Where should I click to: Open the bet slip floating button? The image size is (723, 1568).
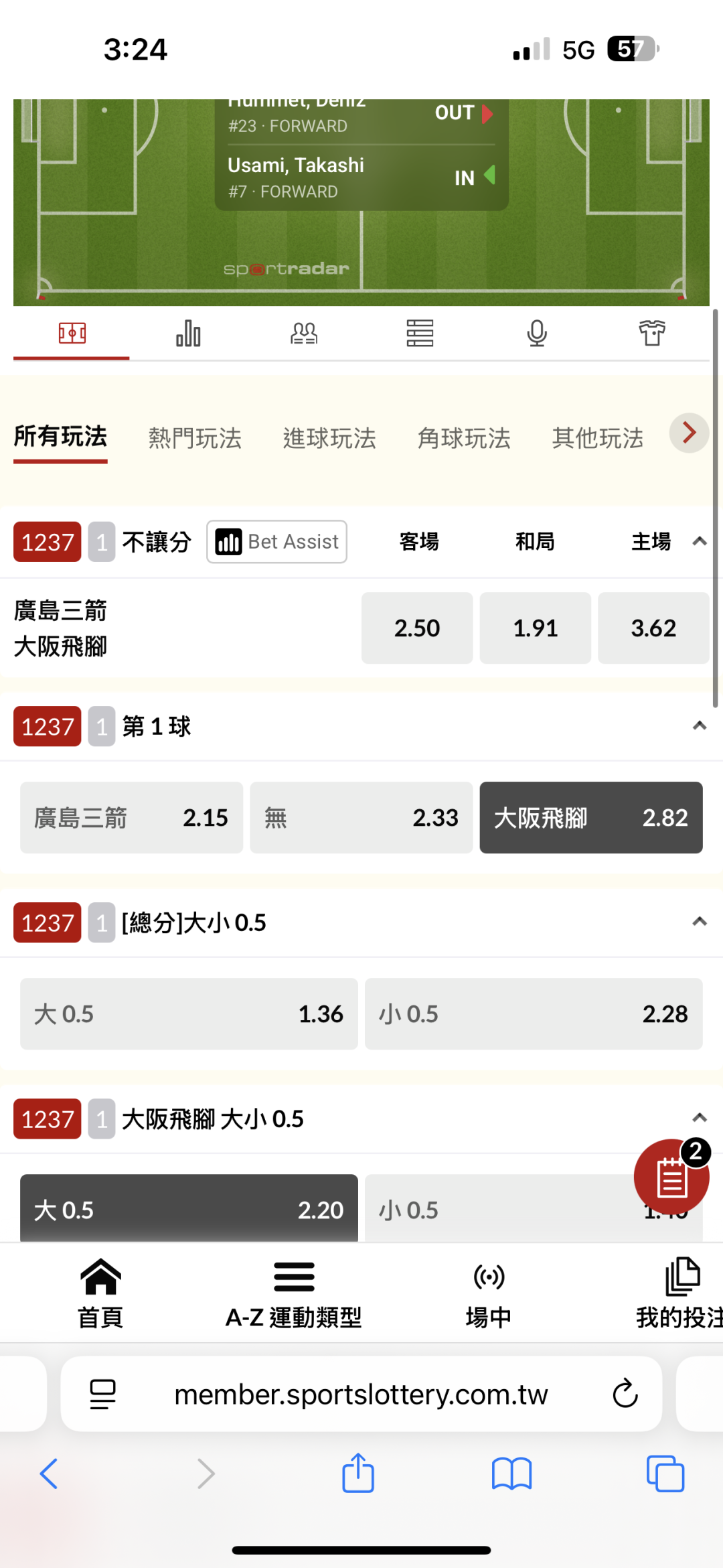point(671,1177)
